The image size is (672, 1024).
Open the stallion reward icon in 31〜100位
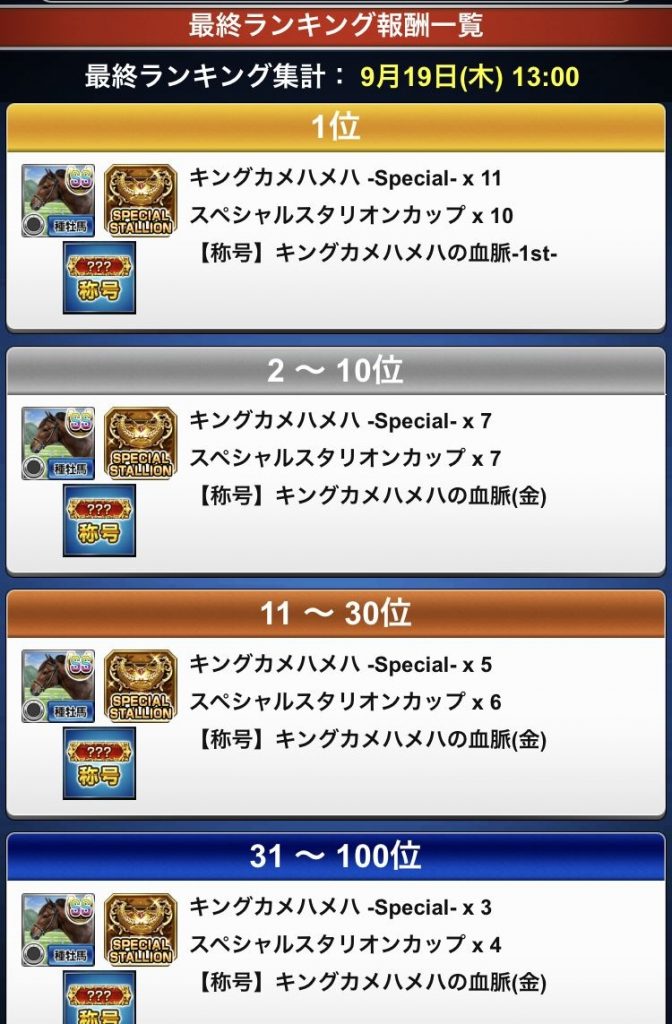point(58,929)
